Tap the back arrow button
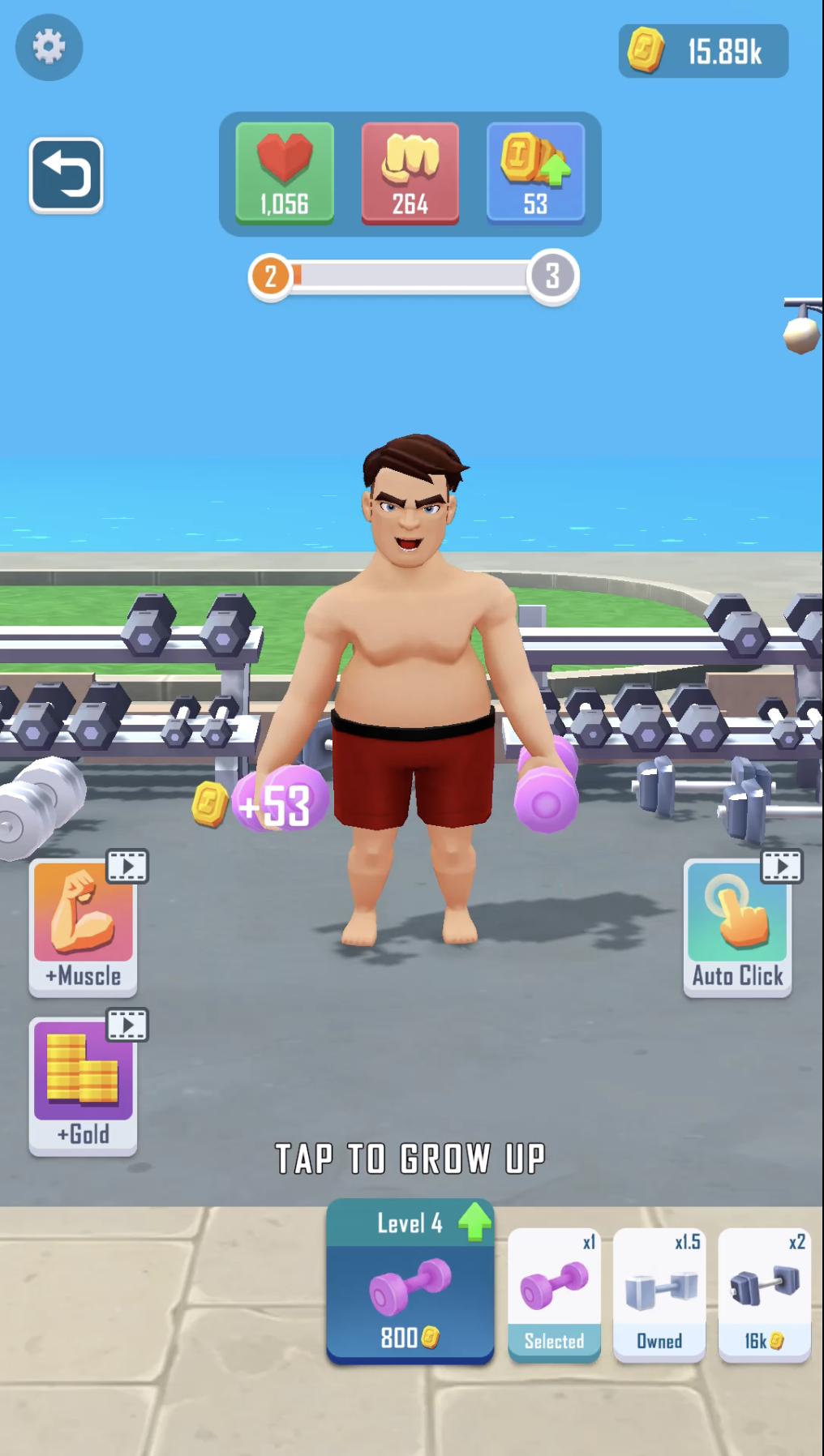 (67, 175)
